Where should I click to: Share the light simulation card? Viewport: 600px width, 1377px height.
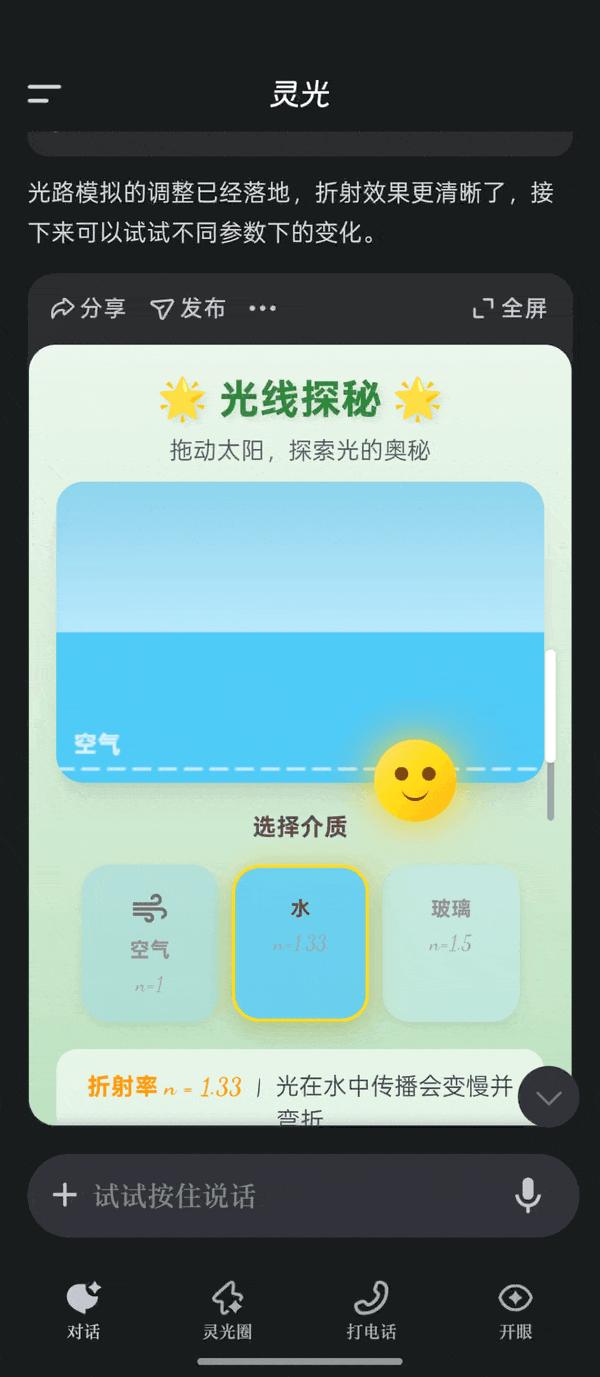click(x=88, y=308)
